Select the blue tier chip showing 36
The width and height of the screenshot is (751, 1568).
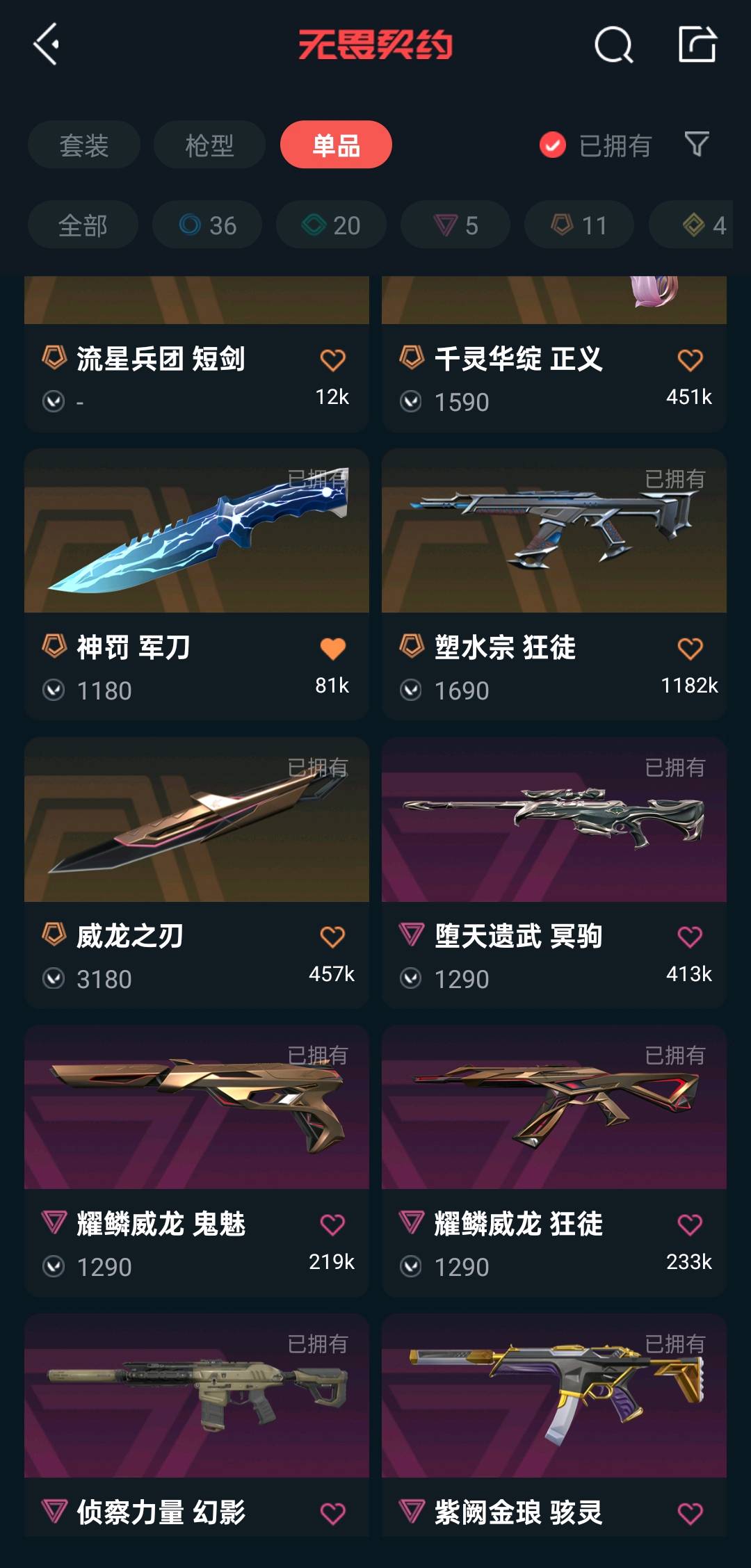(207, 225)
